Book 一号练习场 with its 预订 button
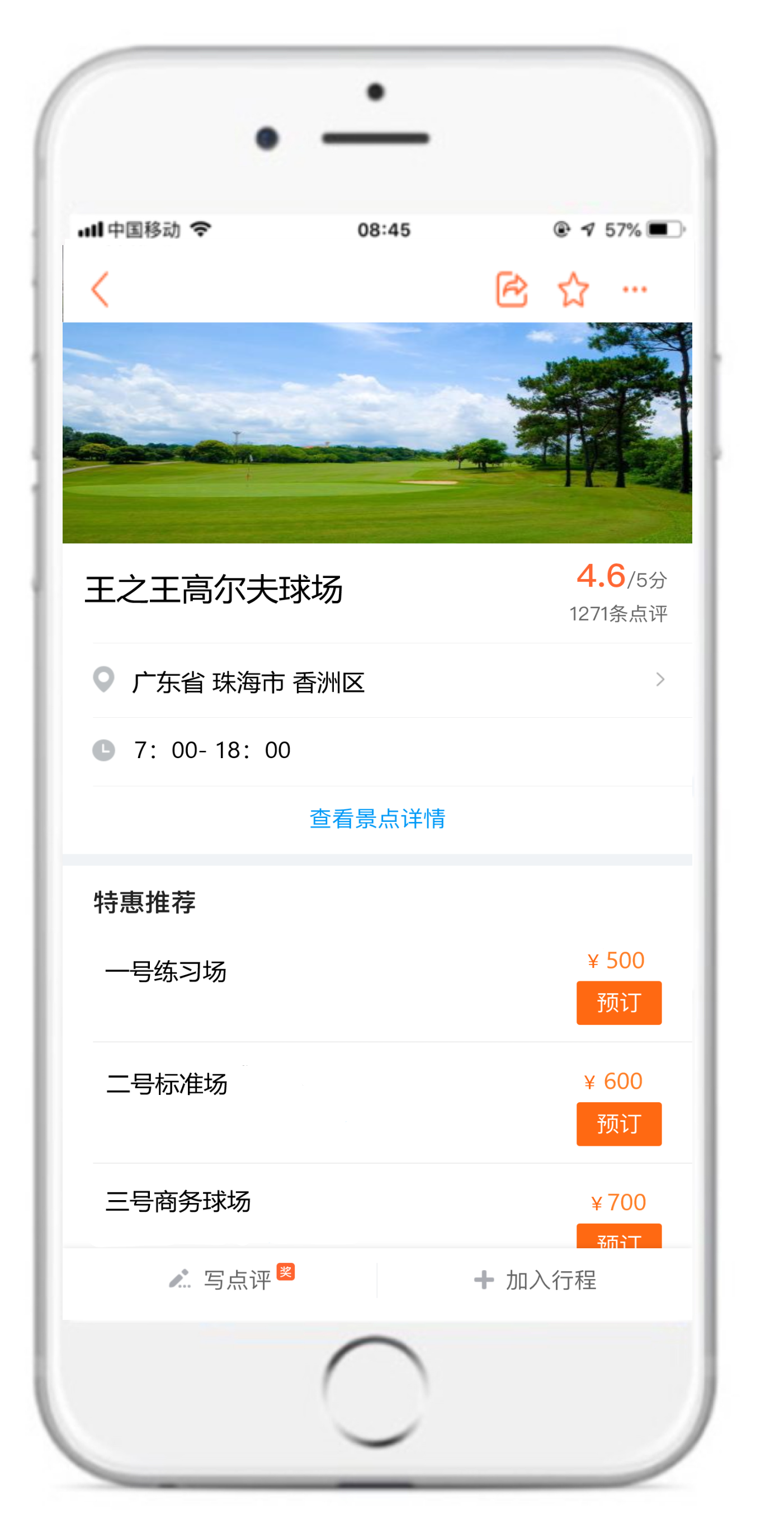784x1528 pixels. pos(618,1003)
